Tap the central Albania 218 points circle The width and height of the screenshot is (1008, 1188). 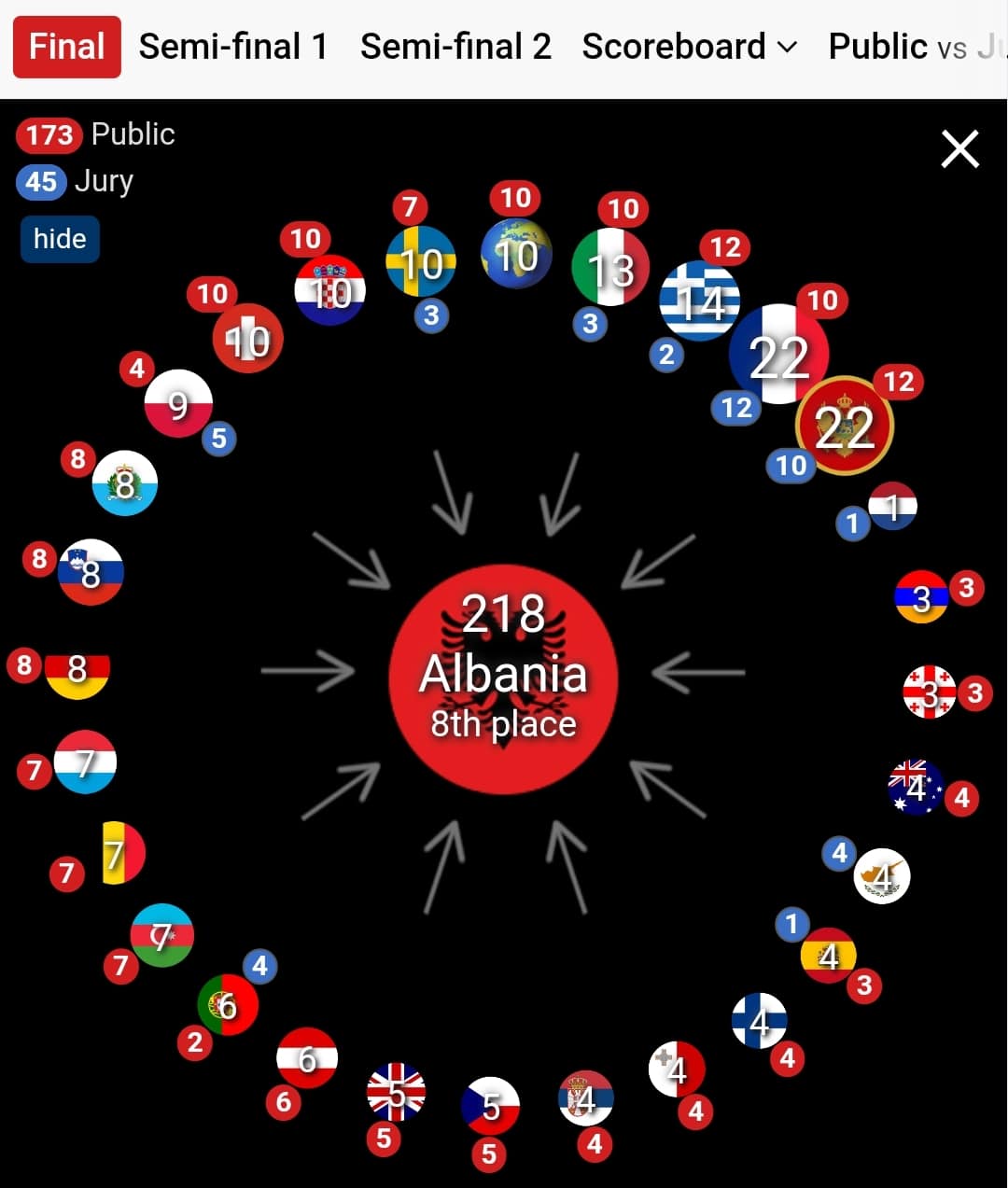click(503, 678)
